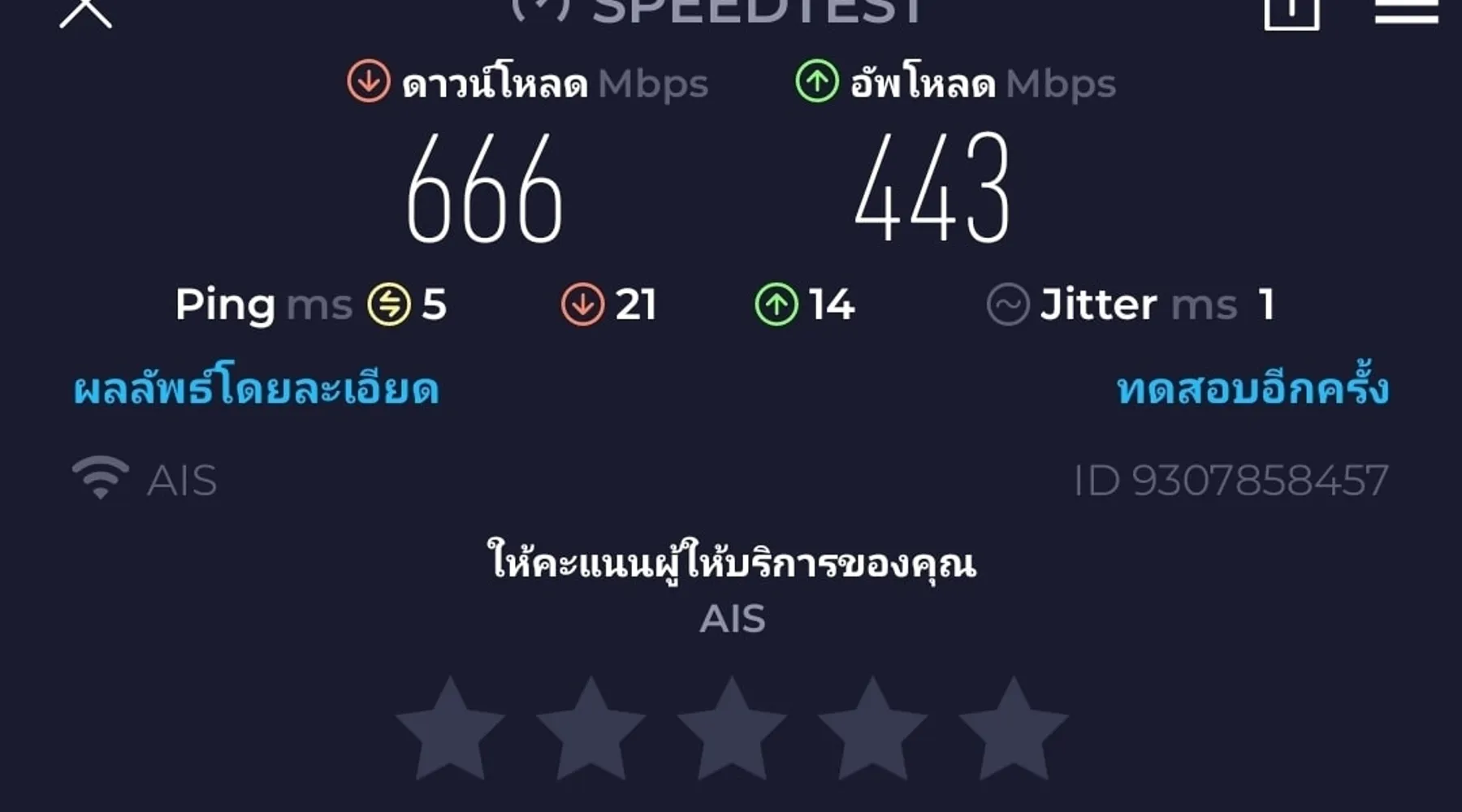Tap ทดสอบอีกครั้ง to test again

(x=1252, y=389)
